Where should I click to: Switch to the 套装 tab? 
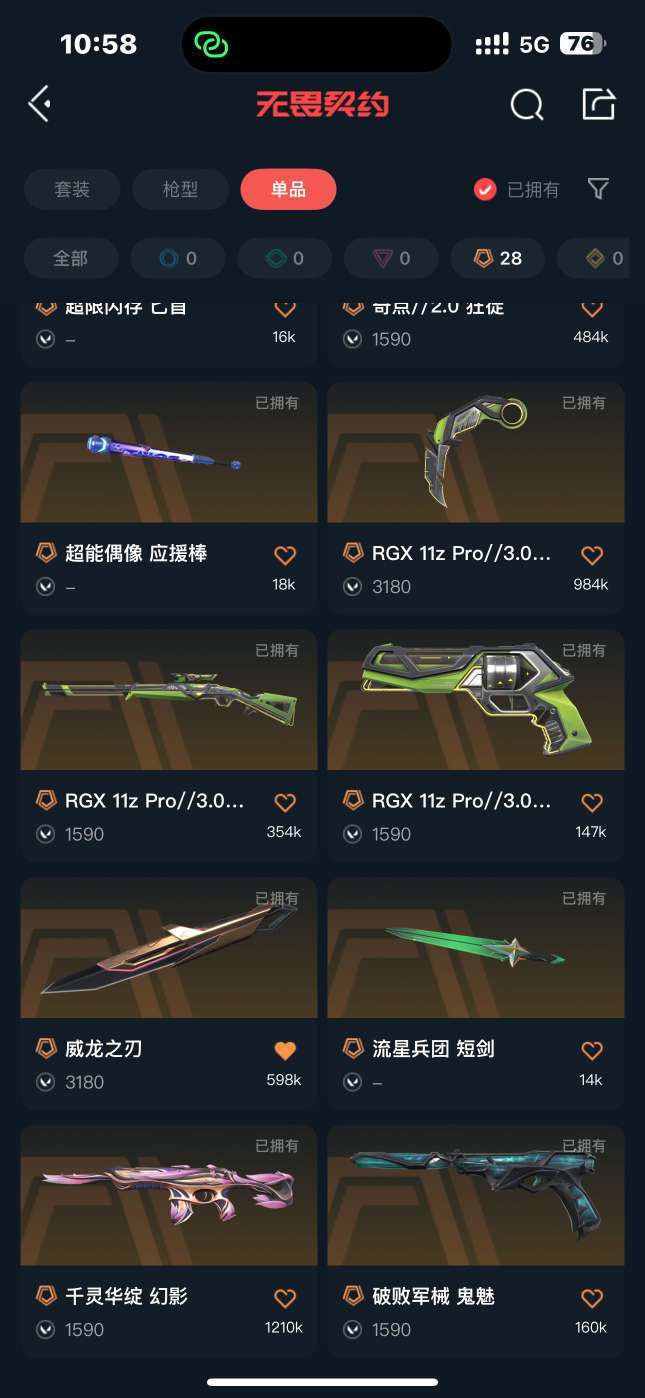(72, 189)
